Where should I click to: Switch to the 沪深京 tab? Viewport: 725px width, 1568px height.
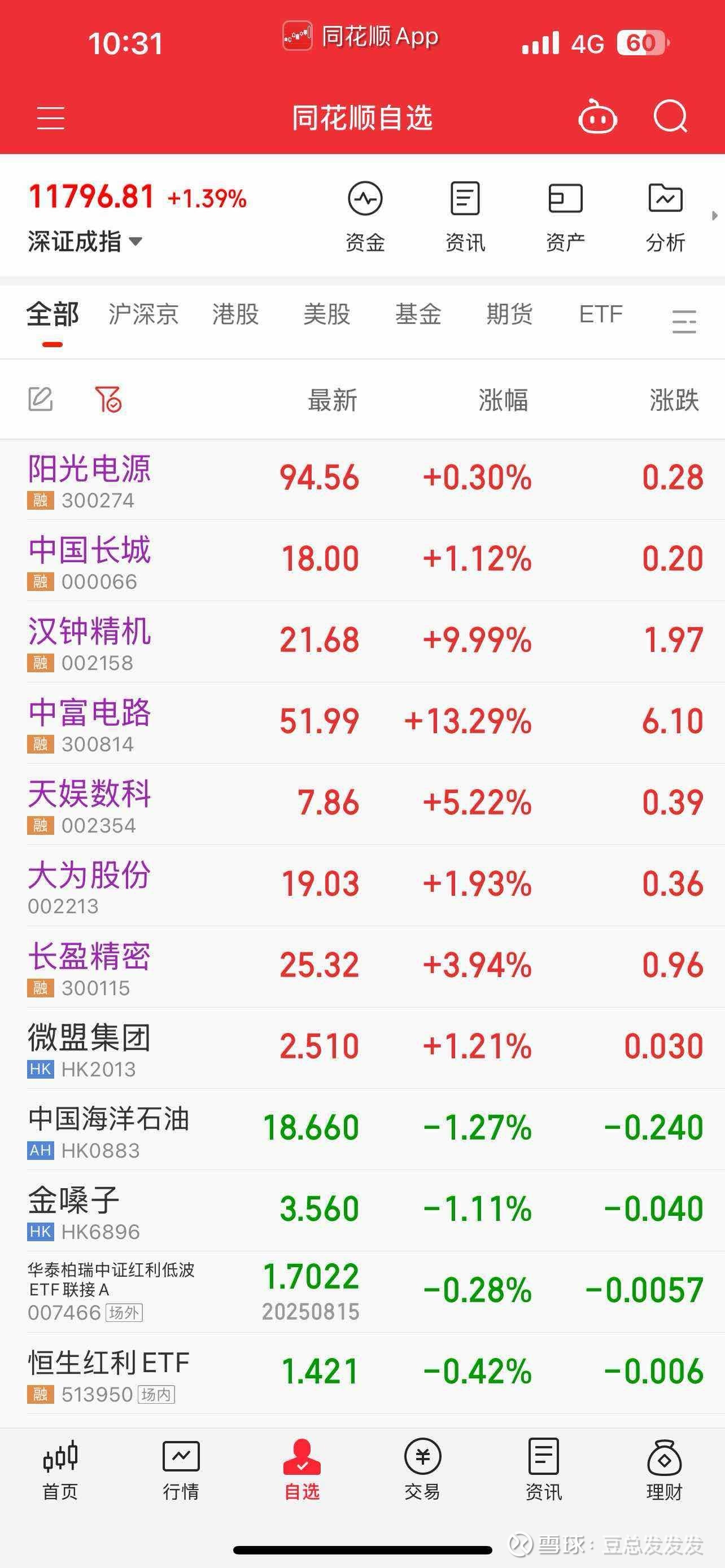143,315
